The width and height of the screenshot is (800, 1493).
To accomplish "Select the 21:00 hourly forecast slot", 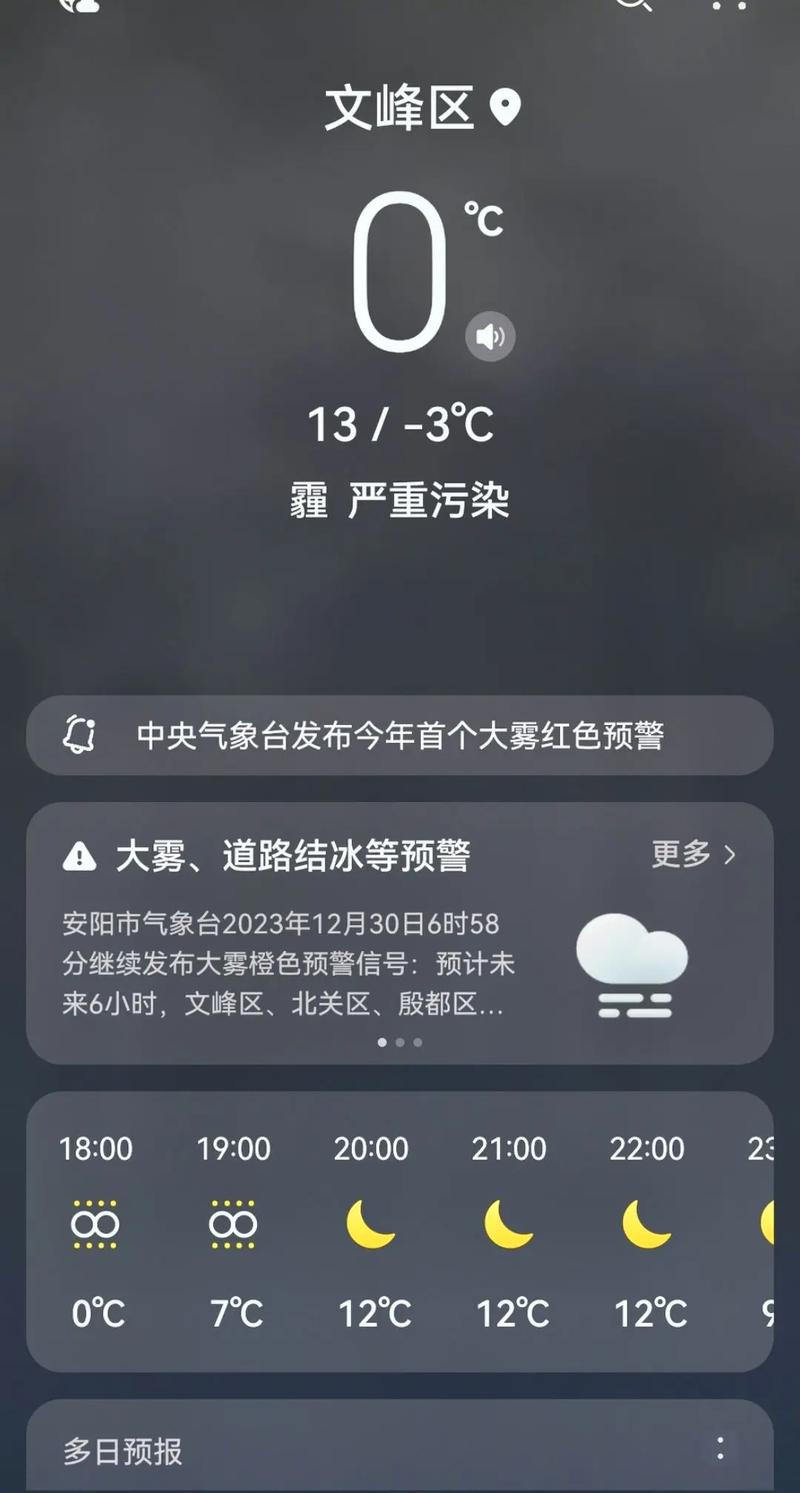I will click(x=509, y=1222).
